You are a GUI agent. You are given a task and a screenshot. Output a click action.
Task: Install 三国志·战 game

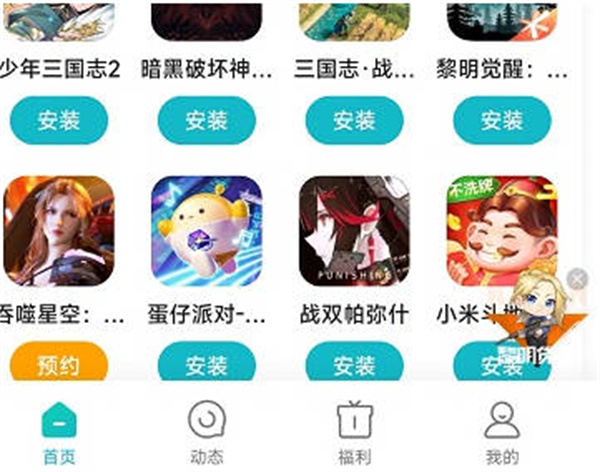(354, 121)
